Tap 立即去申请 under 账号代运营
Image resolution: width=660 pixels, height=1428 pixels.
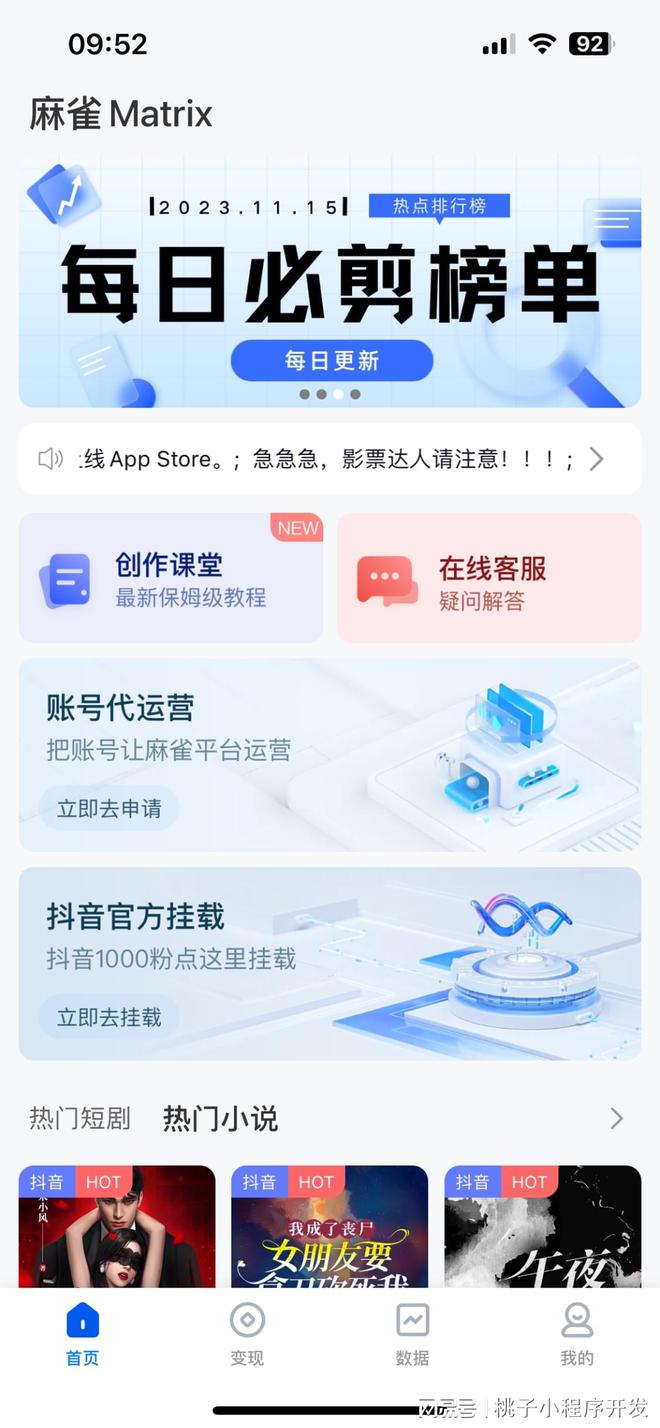tap(109, 808)
